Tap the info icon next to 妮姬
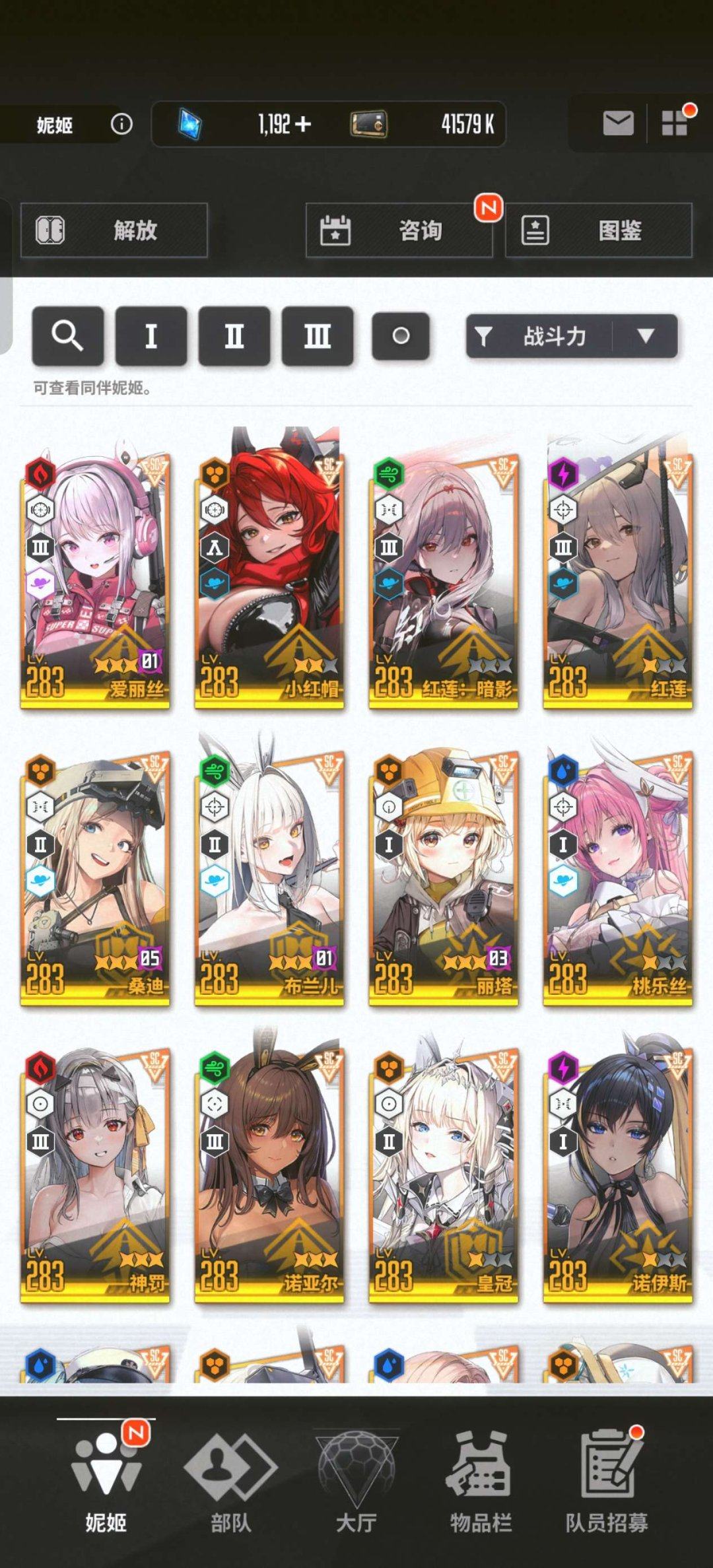The image size is (713, 1568). pyautogui.click(x=121, y=123)
